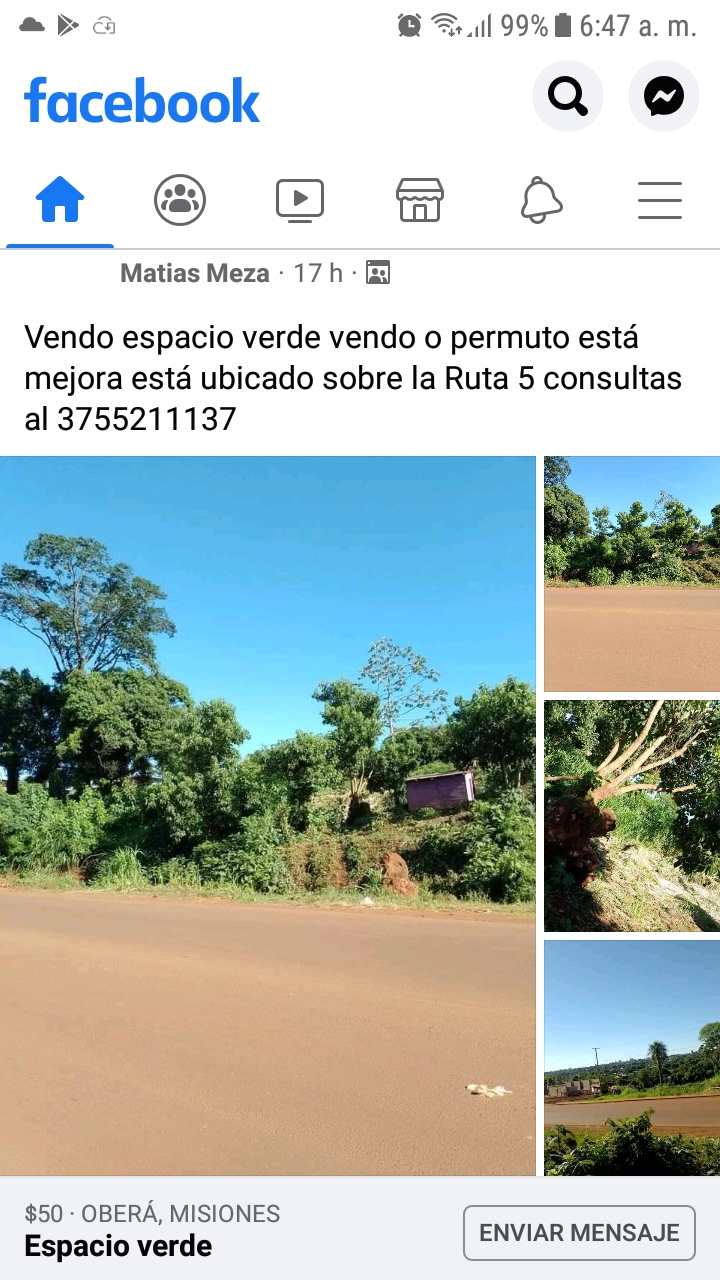
Task: Switch to the Watch video tab
Action: click(x=300, y=200)
